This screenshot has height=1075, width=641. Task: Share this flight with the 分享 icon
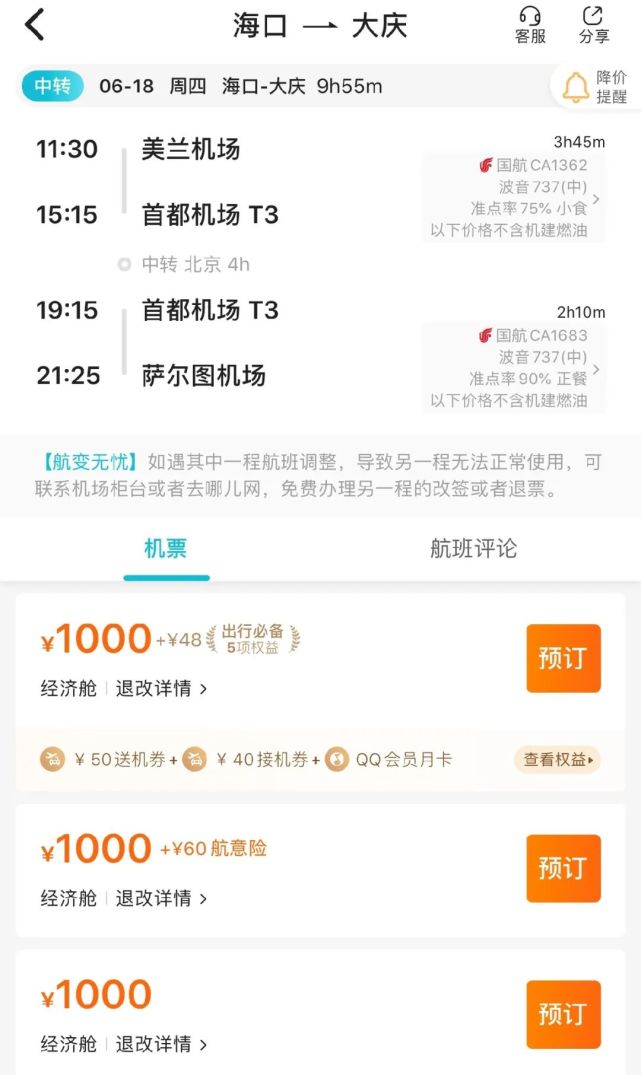[x=594, y=25]
